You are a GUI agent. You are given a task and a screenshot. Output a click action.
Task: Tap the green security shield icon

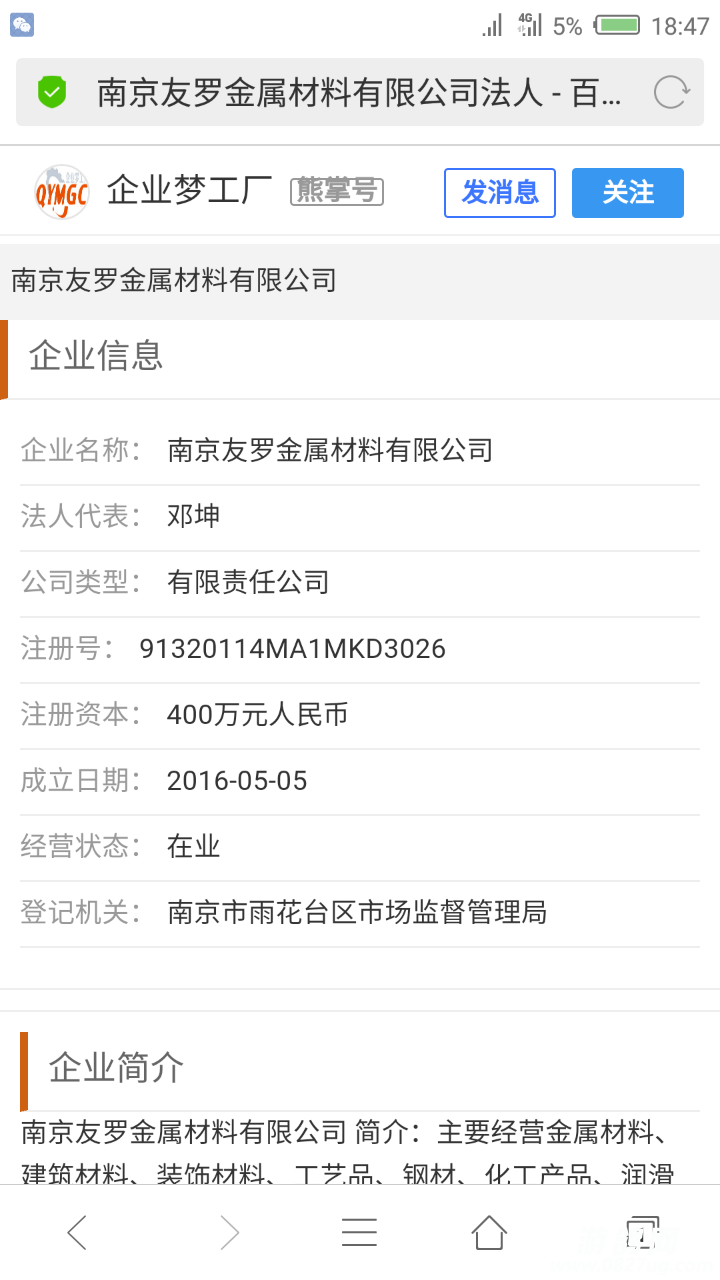click(x=52, y=92)
